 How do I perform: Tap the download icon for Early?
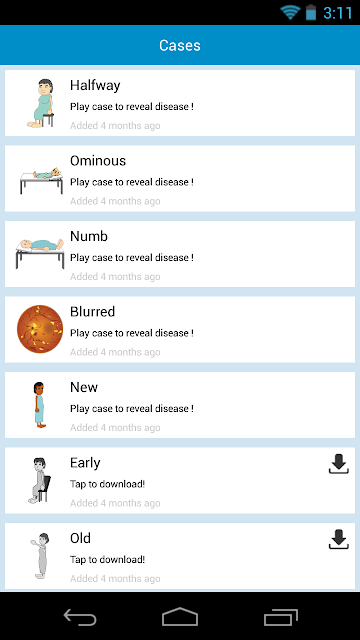coord(339,464)
